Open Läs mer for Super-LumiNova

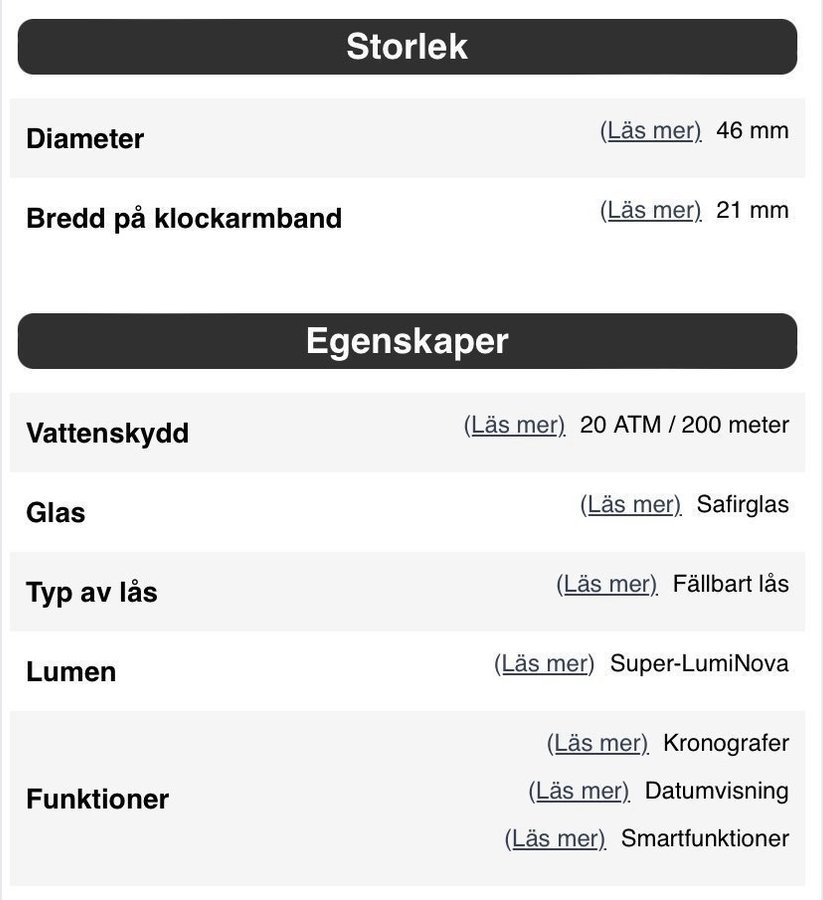pyautogui.click(x=545, y=663)
